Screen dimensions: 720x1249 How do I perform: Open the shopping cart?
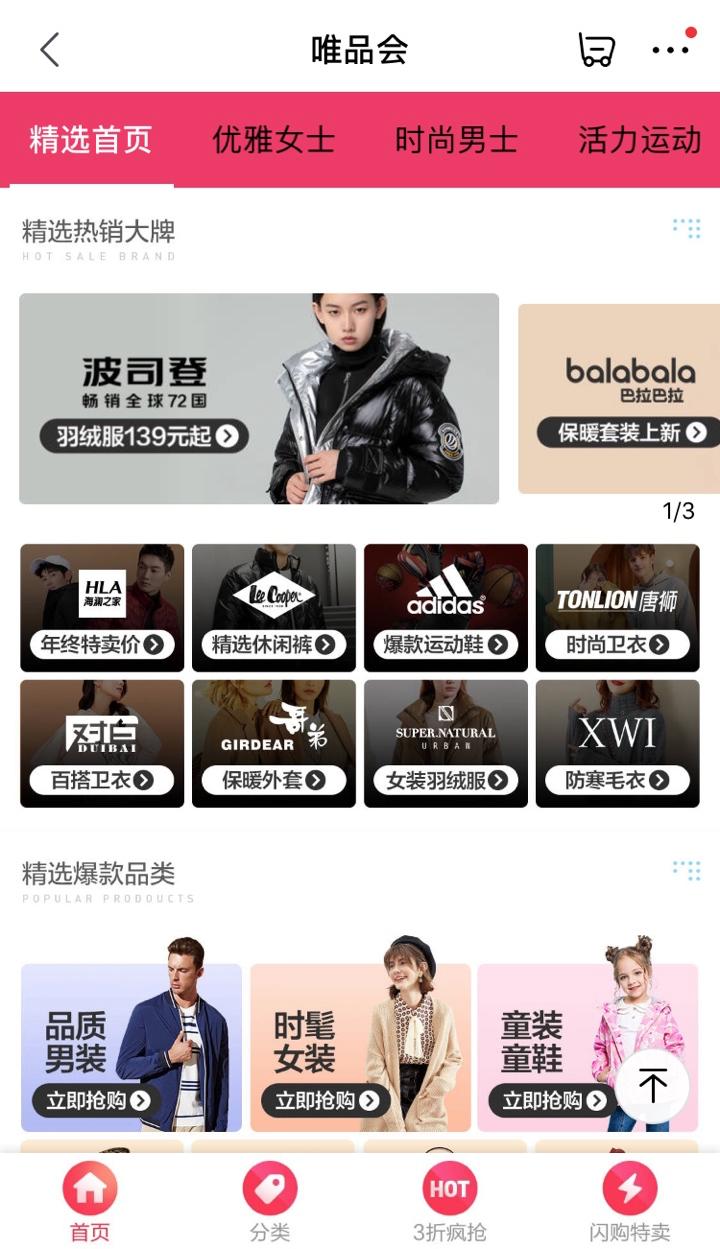coord(596,49)
